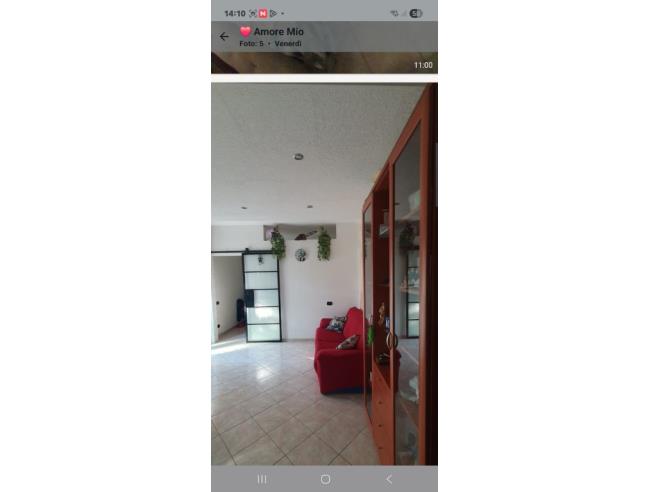Open the partially visible photo sent at 11:00

[x=324, y=63]
